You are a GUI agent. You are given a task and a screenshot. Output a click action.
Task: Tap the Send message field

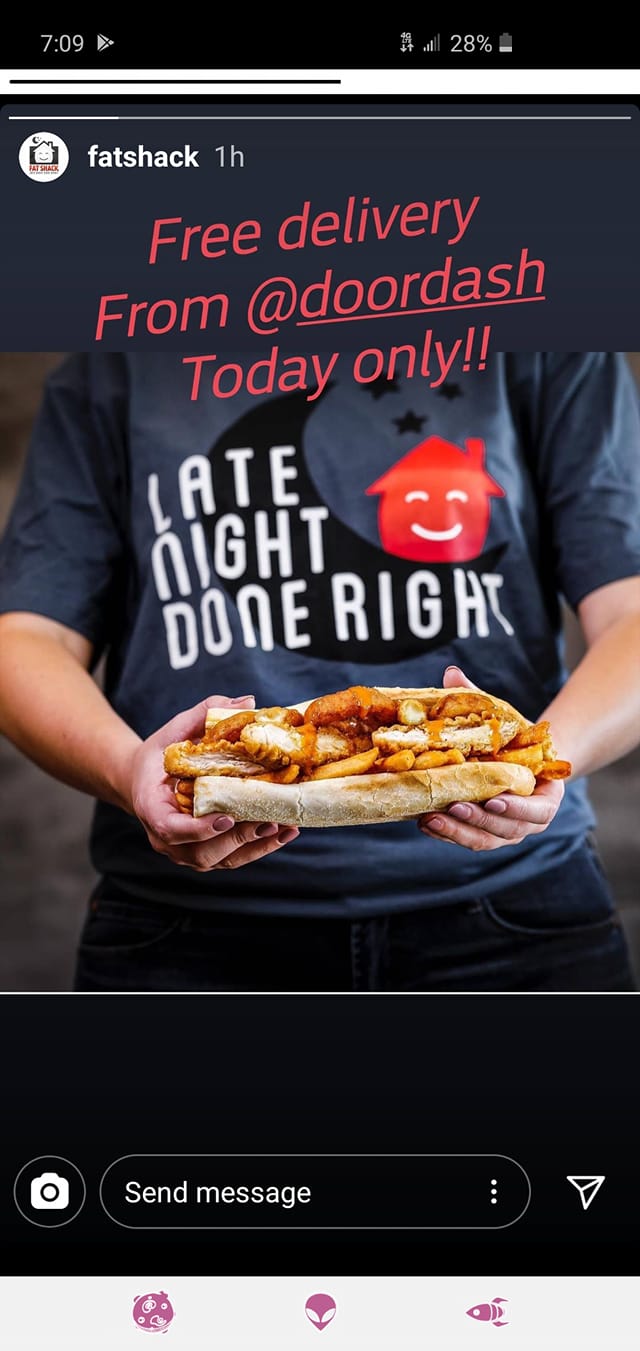pos(290,1192)
